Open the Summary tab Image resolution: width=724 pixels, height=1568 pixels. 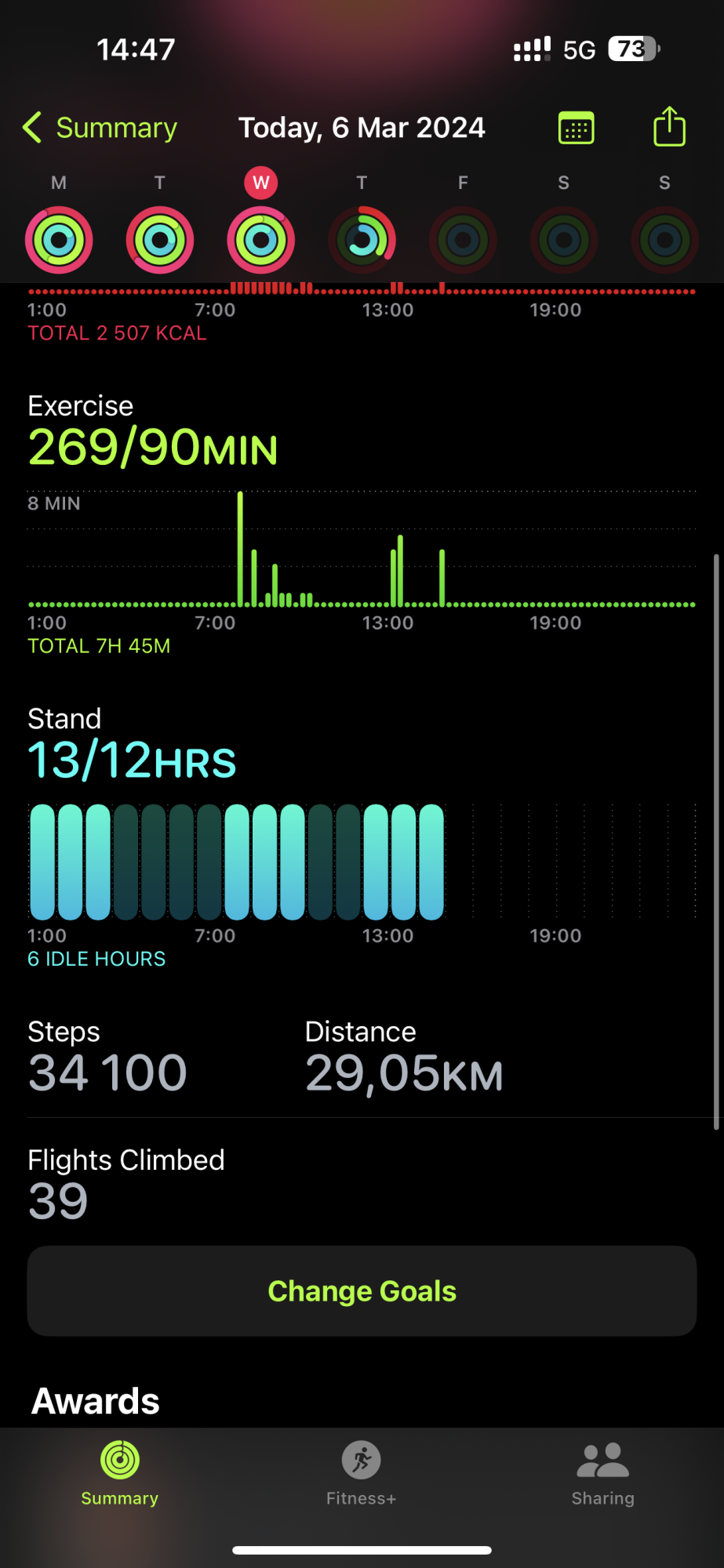(x=120, y=1473)
